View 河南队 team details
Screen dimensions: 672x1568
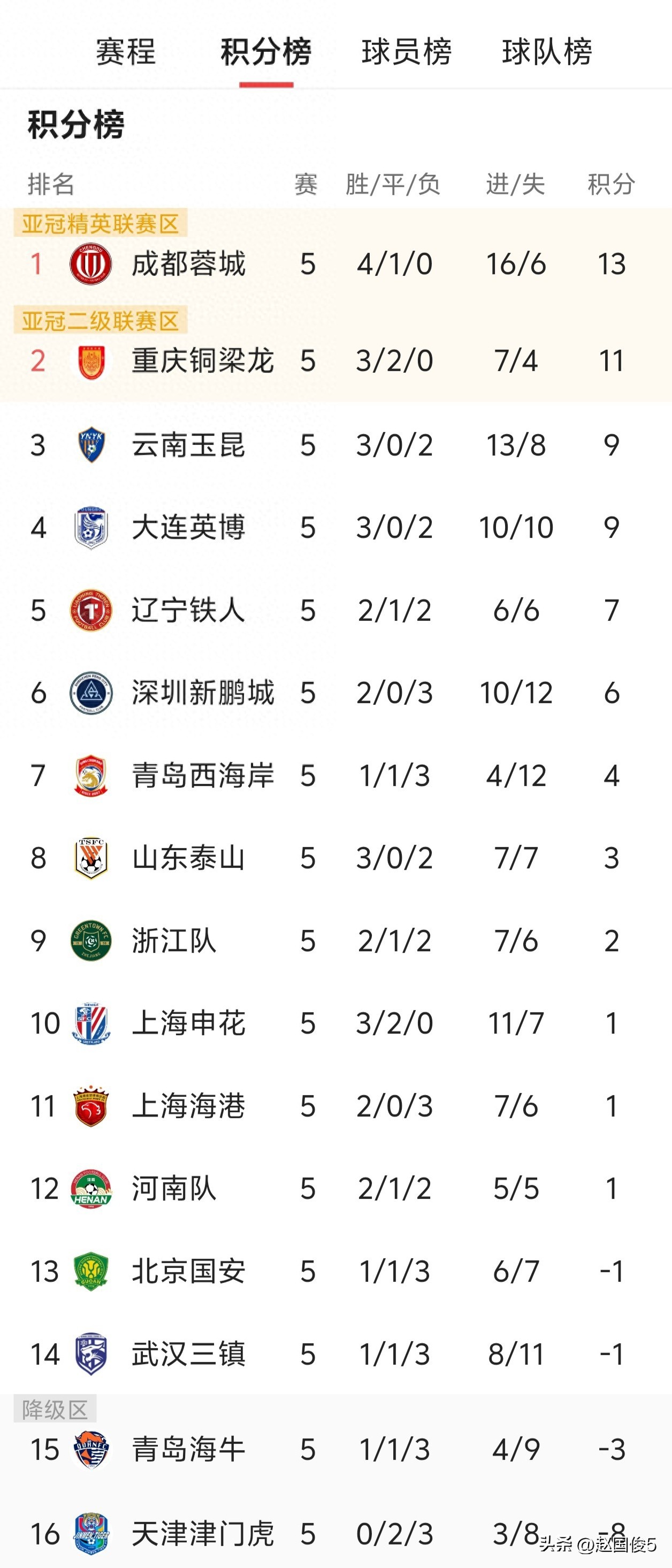click(174, 1189)
